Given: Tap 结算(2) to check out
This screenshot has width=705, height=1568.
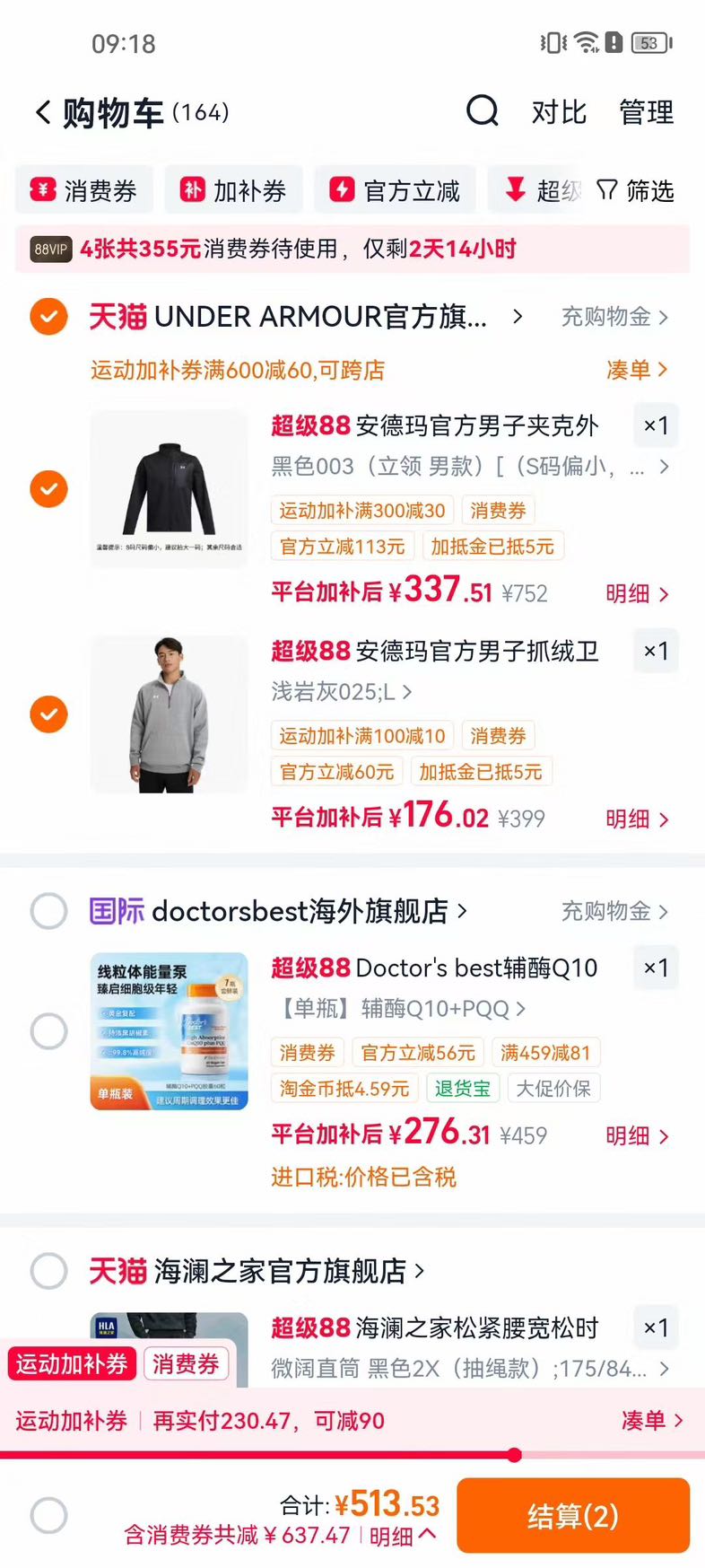Looking at the screenshot, I should [x=573, y=1516].
